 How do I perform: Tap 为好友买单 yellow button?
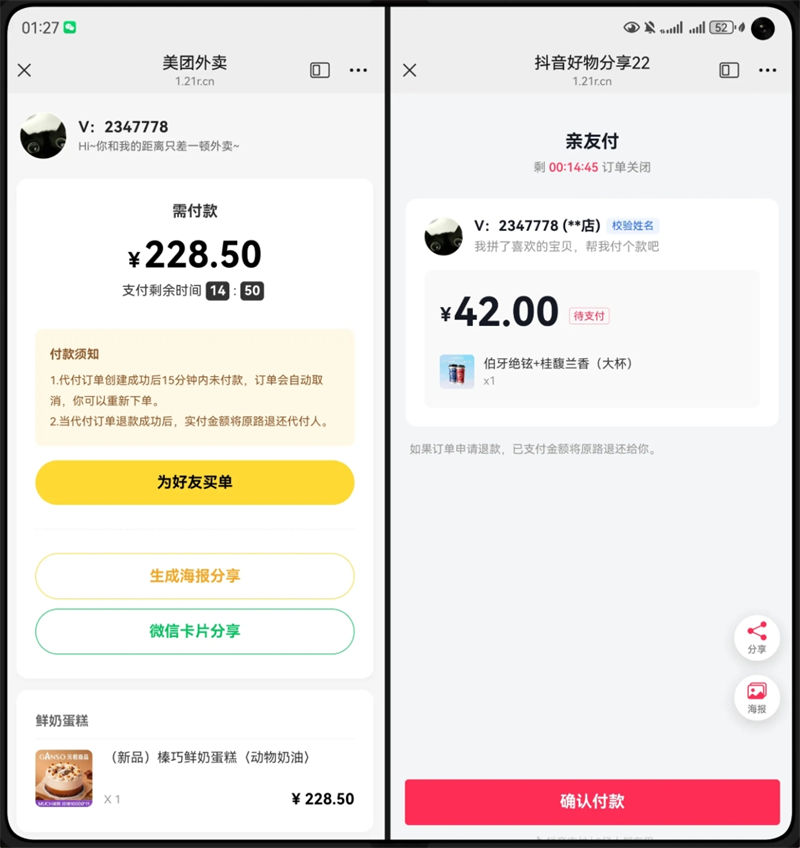click(x=195, y=482)
